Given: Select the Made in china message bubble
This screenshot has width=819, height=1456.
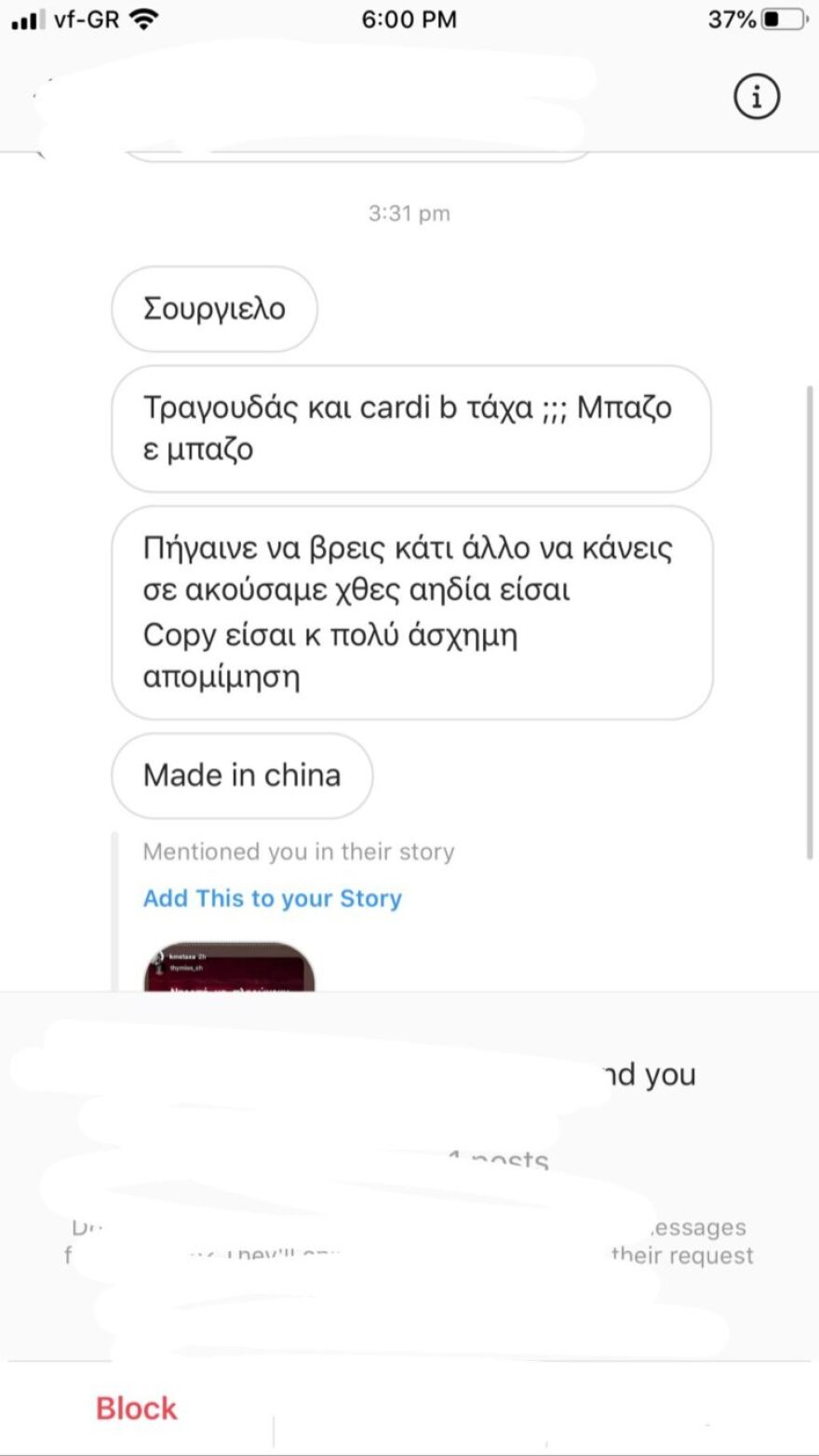Looking at the screenshot, I should point(241,775).
